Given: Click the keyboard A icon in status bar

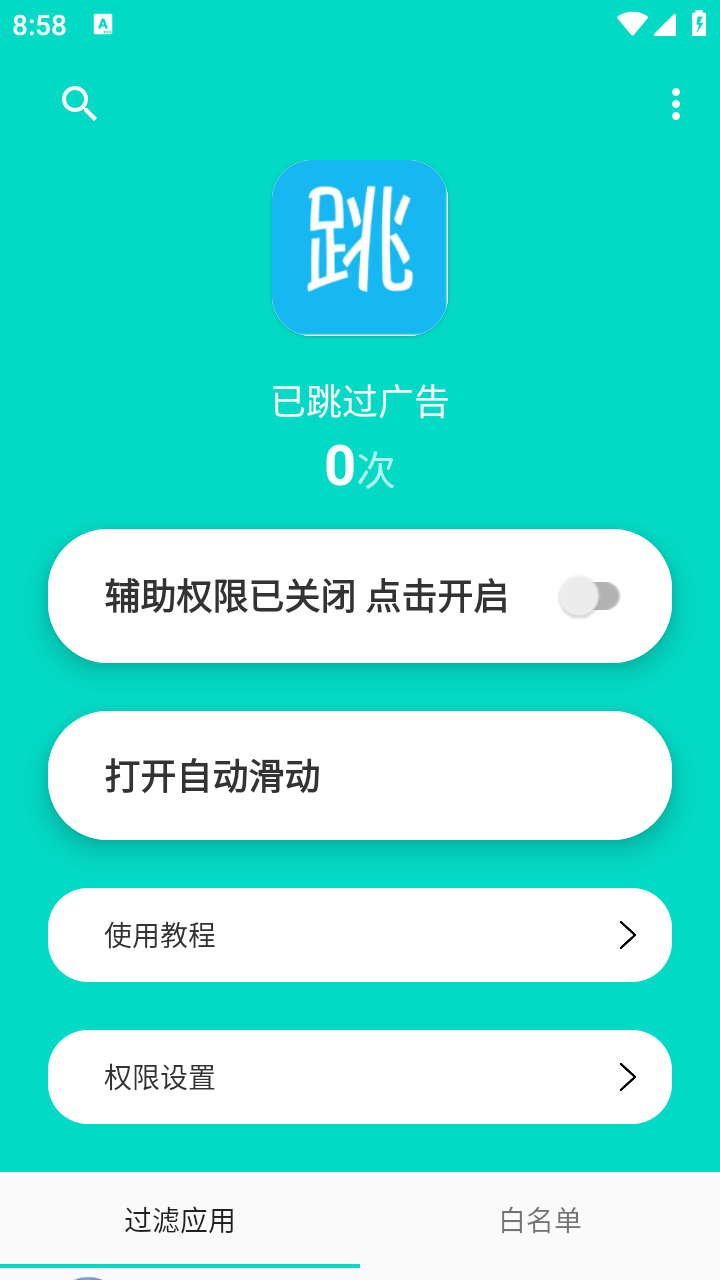Looking at the screenshot, I should [103, 24].
